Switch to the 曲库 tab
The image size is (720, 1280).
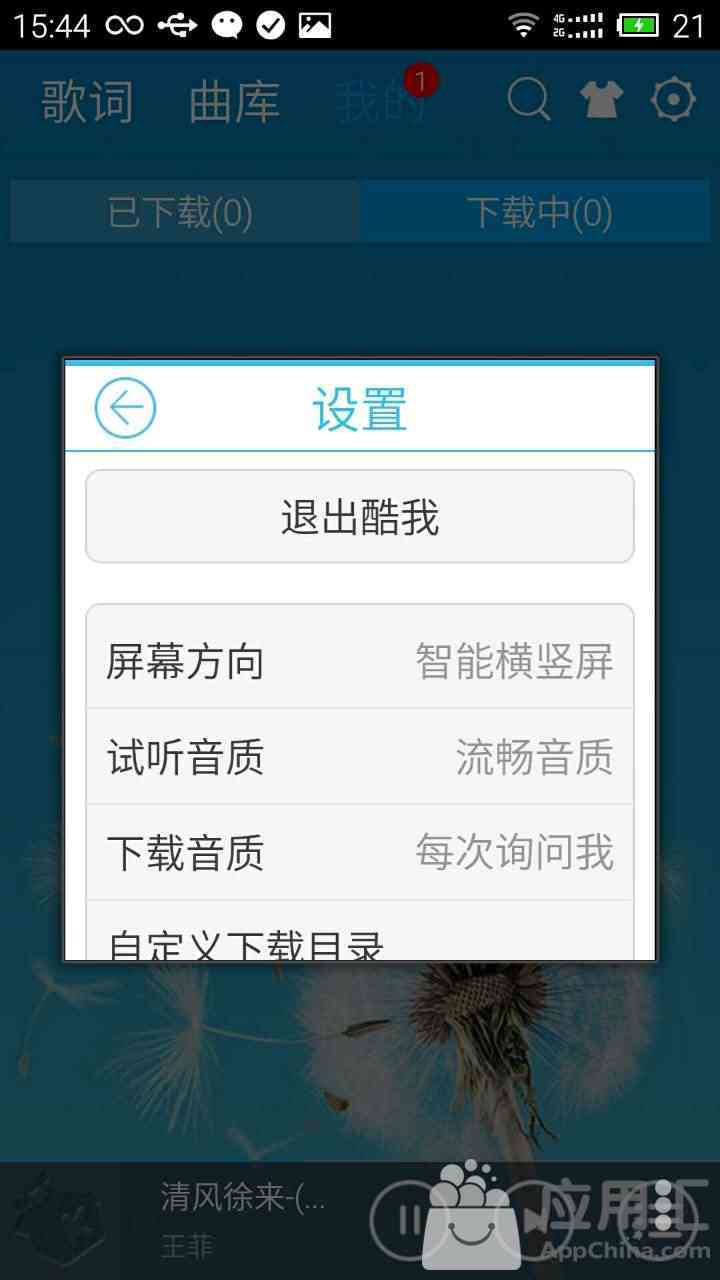234,101
